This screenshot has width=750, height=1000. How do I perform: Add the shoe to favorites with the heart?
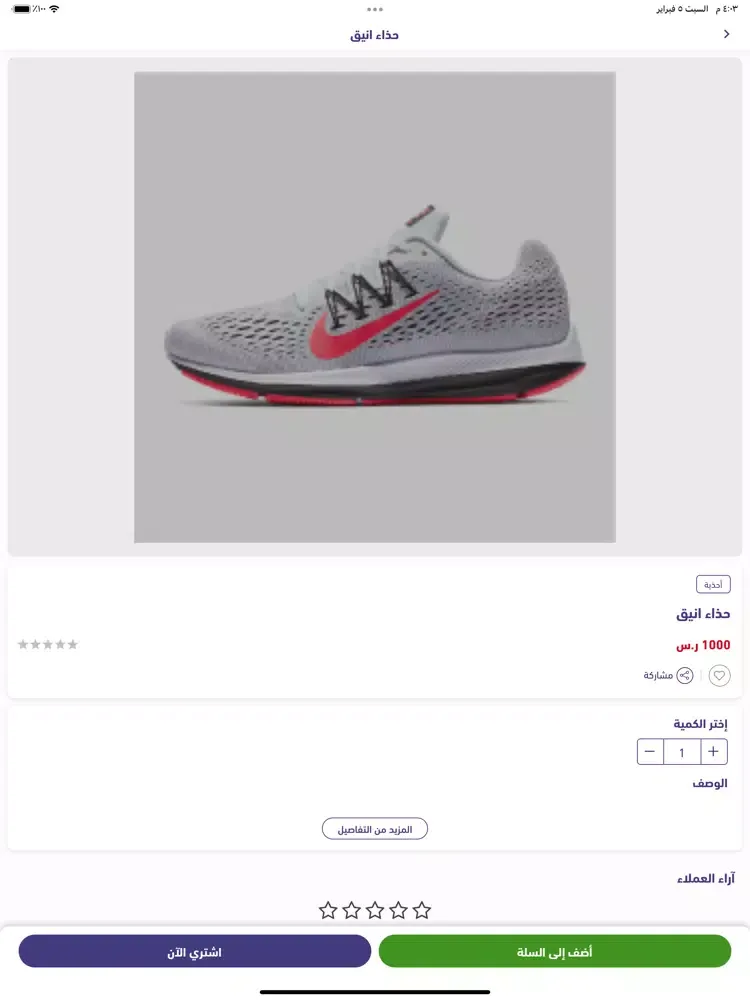719,676
